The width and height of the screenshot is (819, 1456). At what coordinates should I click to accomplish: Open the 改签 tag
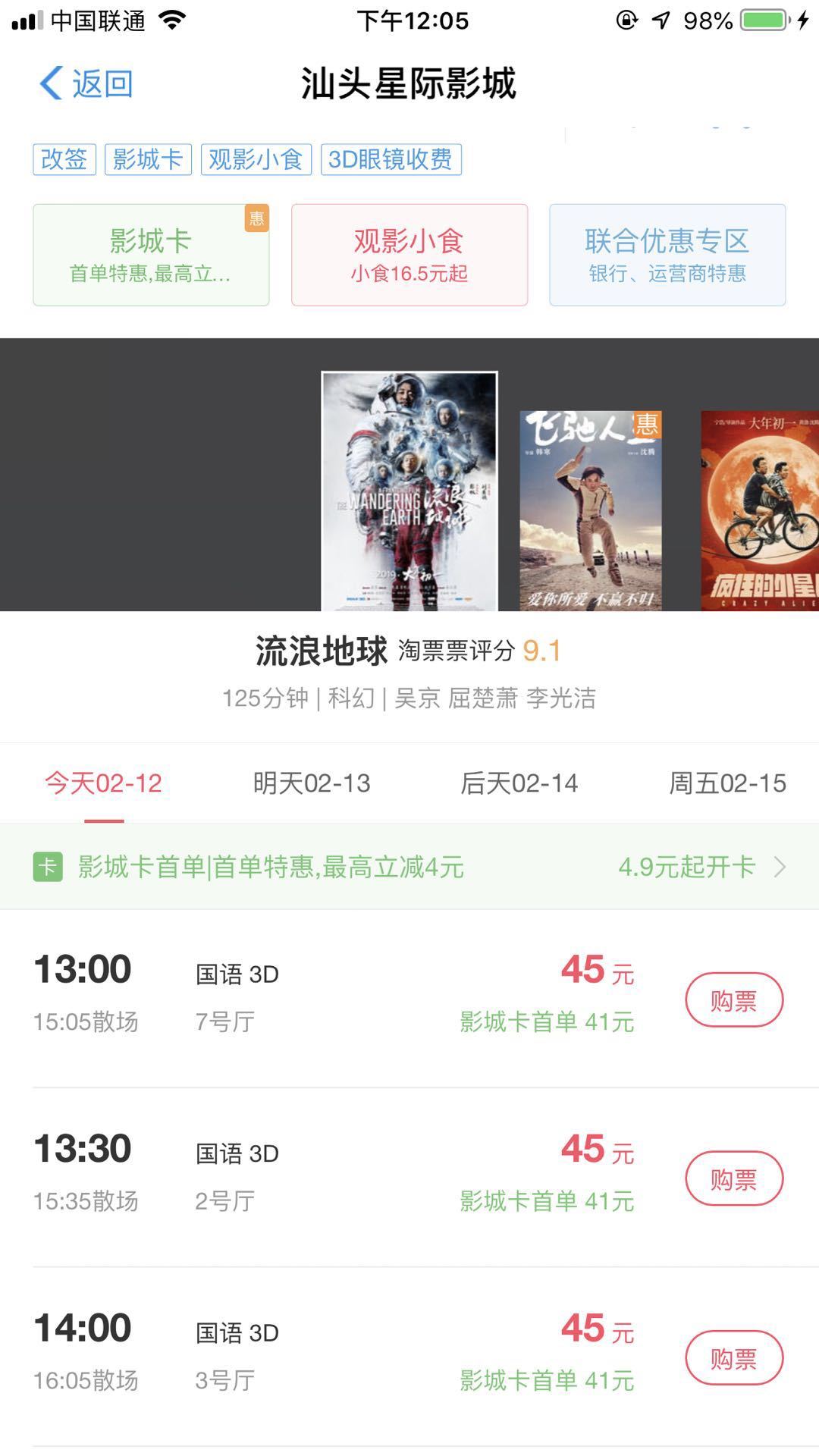pos(64,159)
